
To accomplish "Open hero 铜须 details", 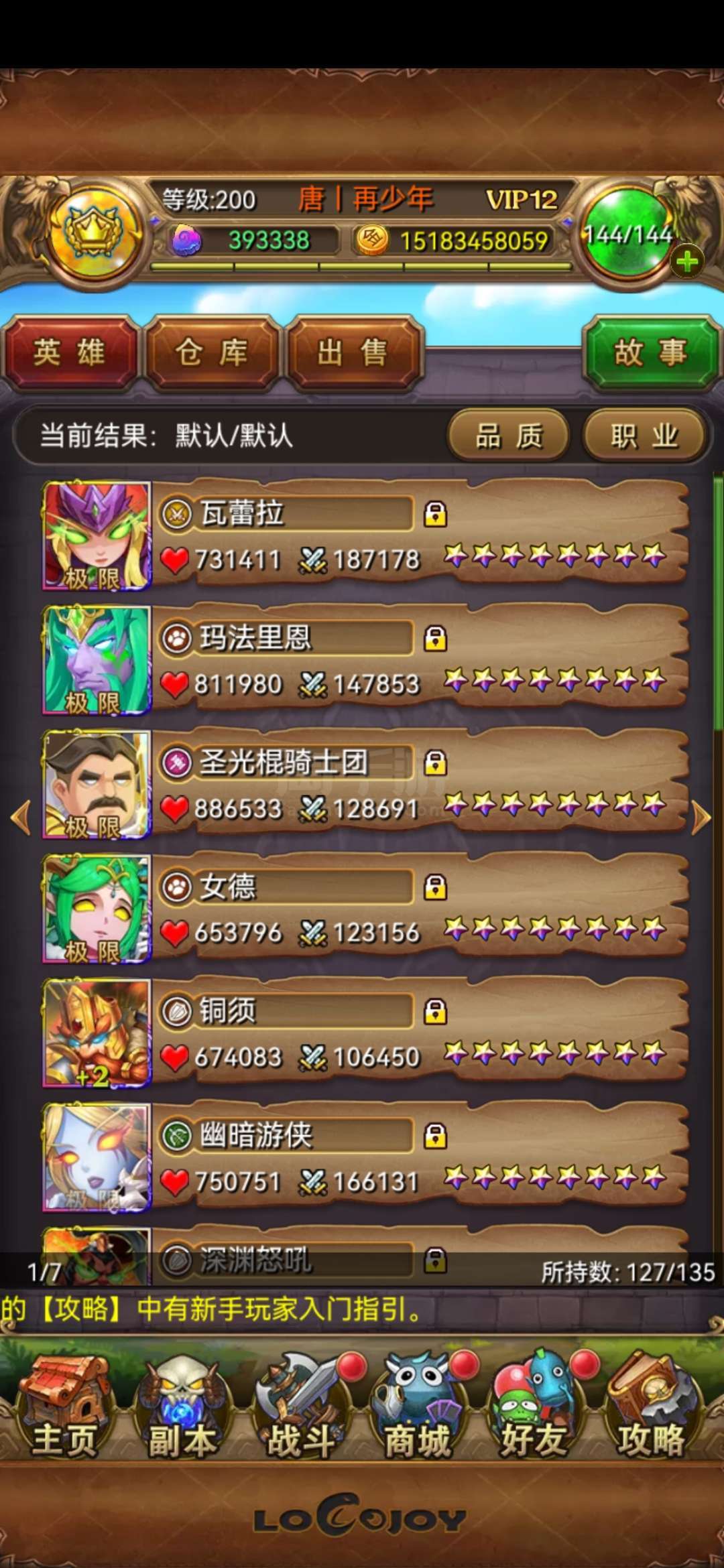I will coord(365,1033).
